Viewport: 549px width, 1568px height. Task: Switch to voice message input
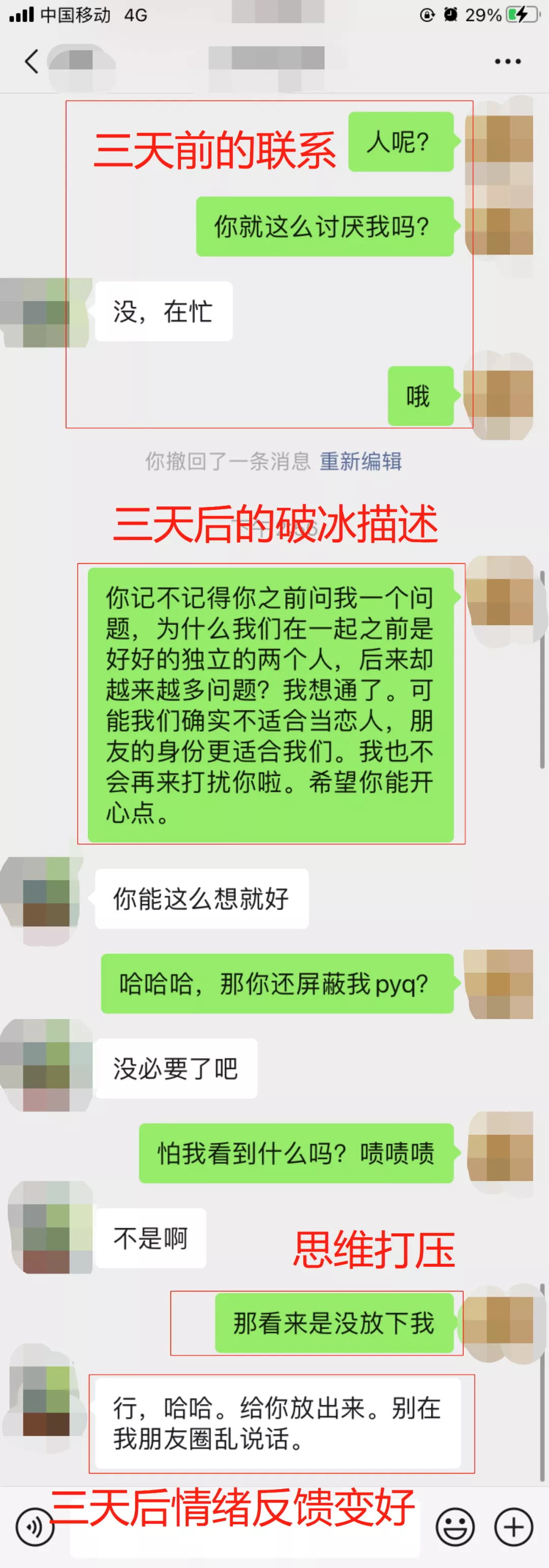[35, 1527]
